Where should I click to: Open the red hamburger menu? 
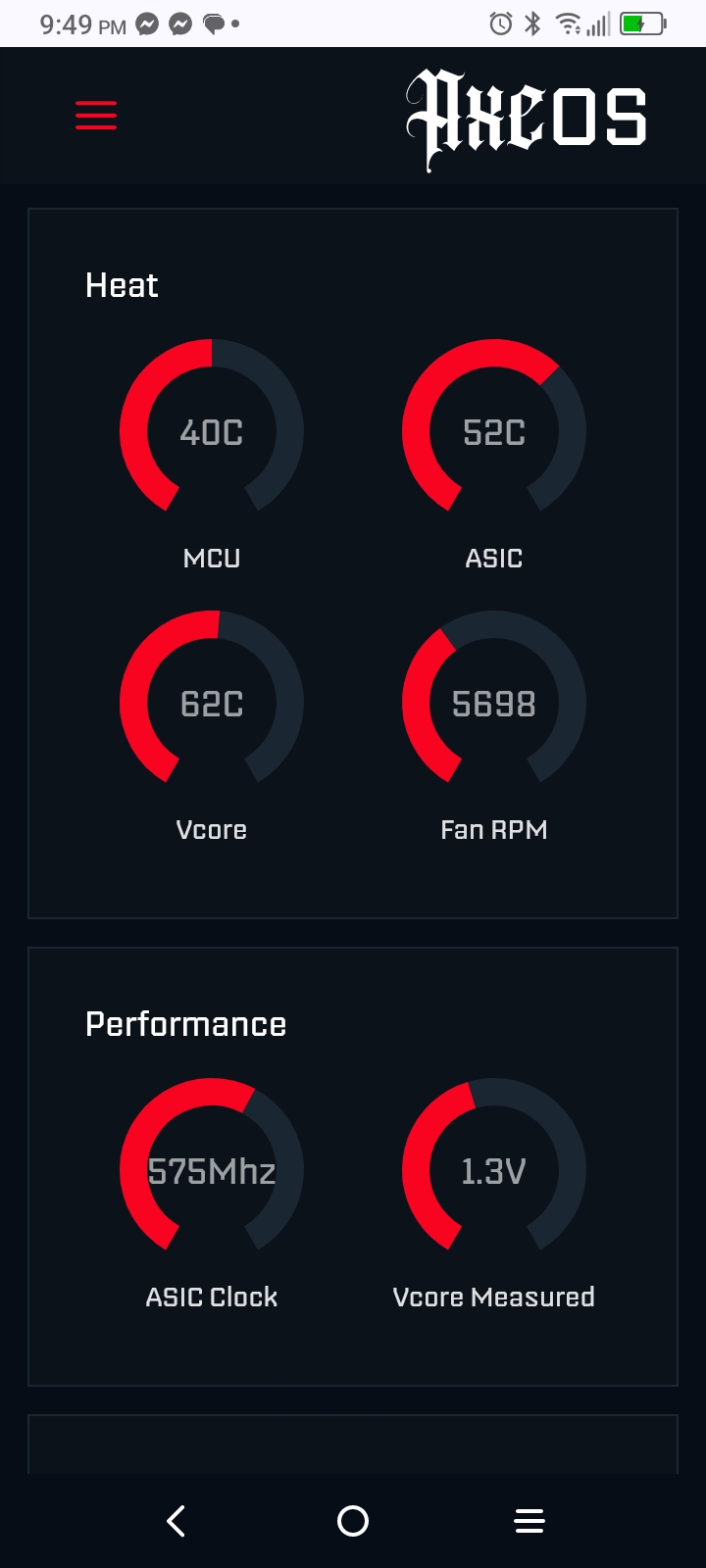pos(96,116)
